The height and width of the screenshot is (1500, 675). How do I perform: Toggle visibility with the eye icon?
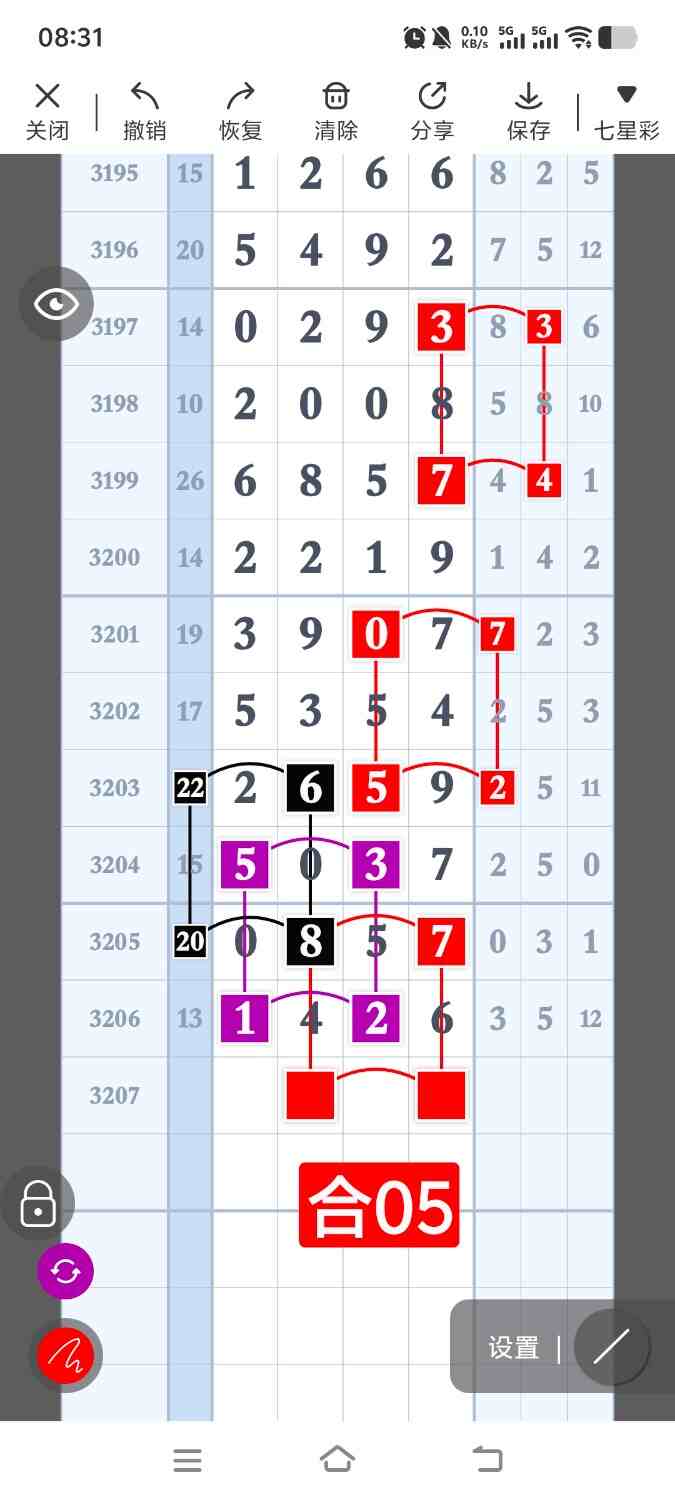56,304
